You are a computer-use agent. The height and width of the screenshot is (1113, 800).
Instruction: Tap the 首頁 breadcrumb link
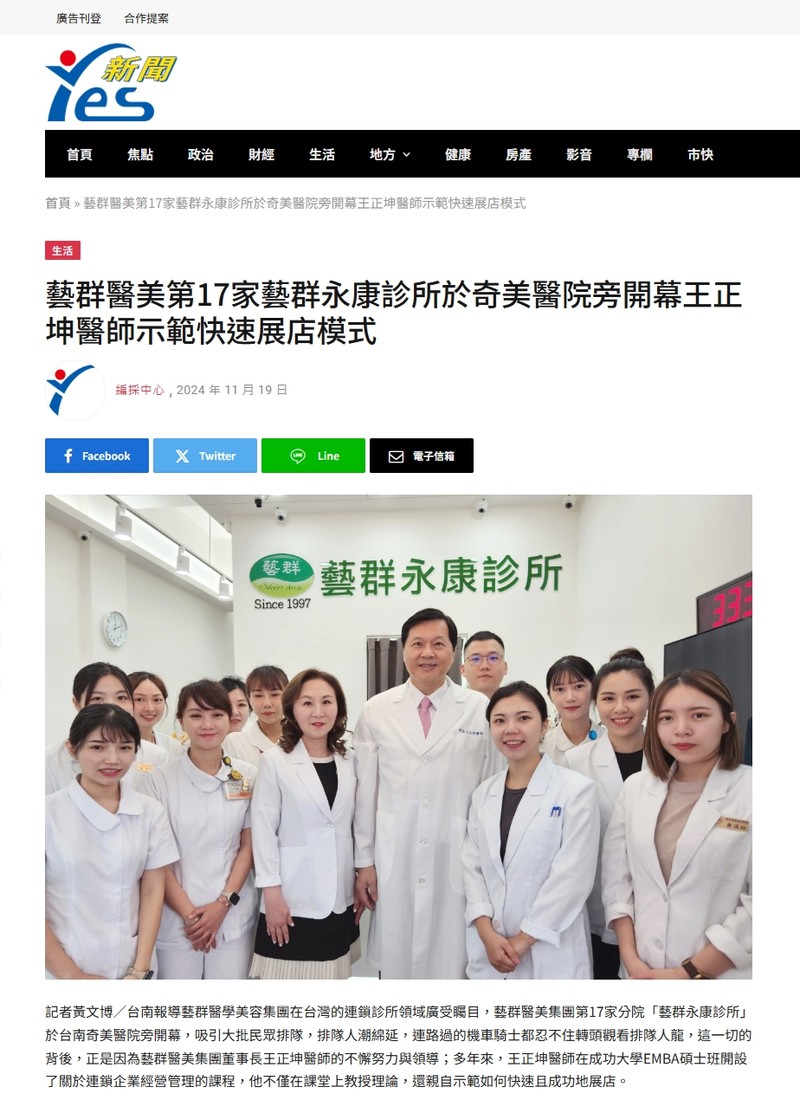pos(58,203)
